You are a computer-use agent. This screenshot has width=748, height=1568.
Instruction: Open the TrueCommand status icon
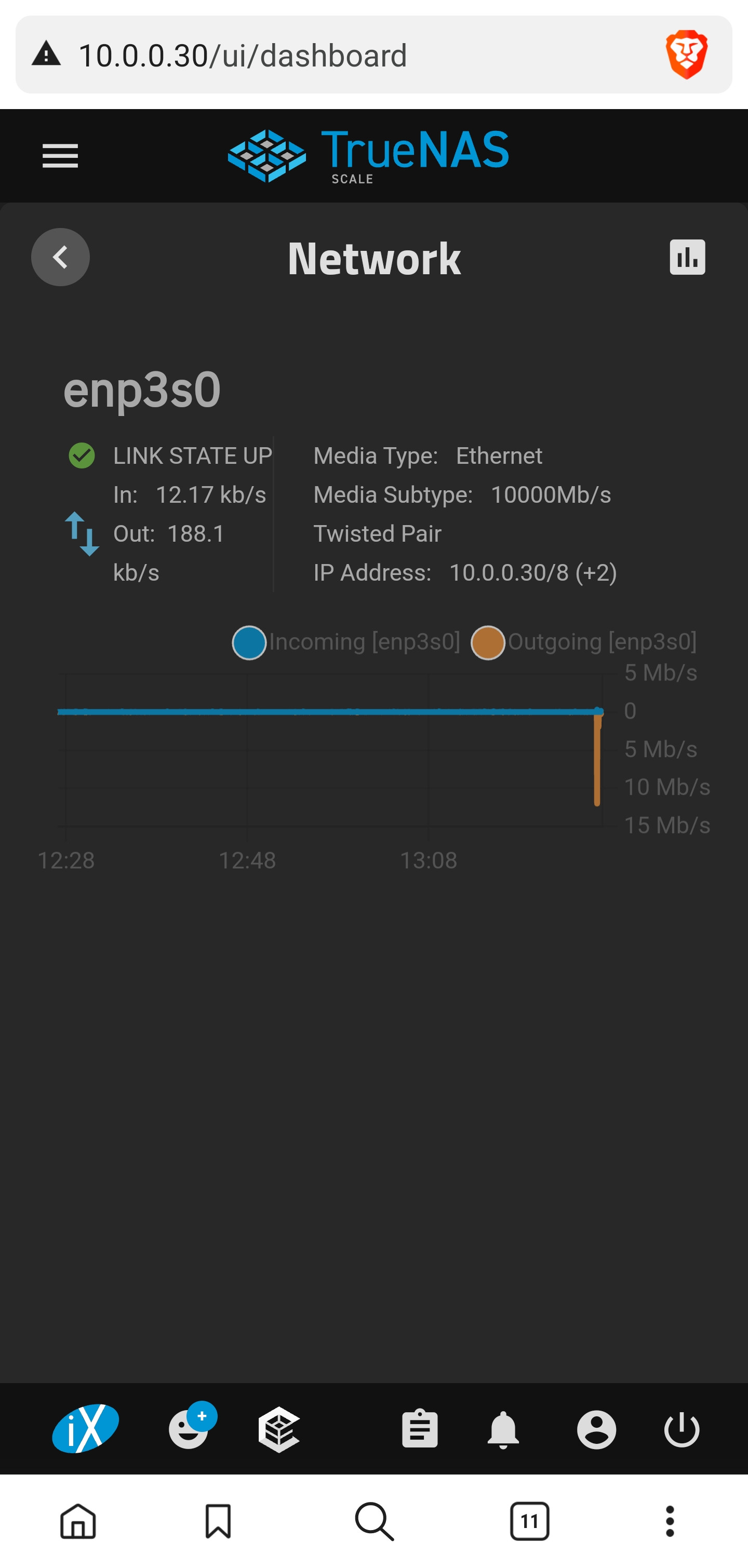(x=279, y=1429)
